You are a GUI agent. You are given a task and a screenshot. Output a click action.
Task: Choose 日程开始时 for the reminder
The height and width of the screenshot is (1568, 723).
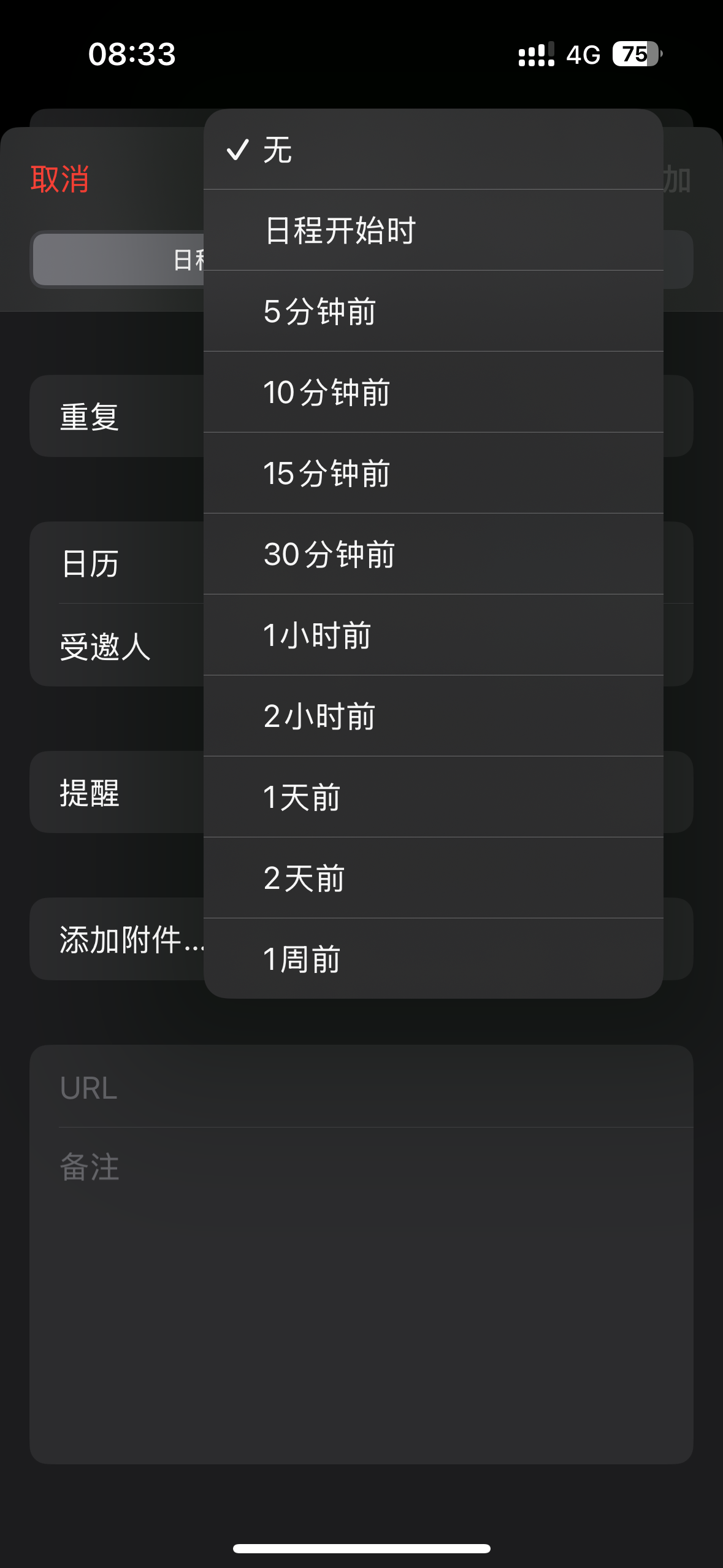tap(433, 231)
